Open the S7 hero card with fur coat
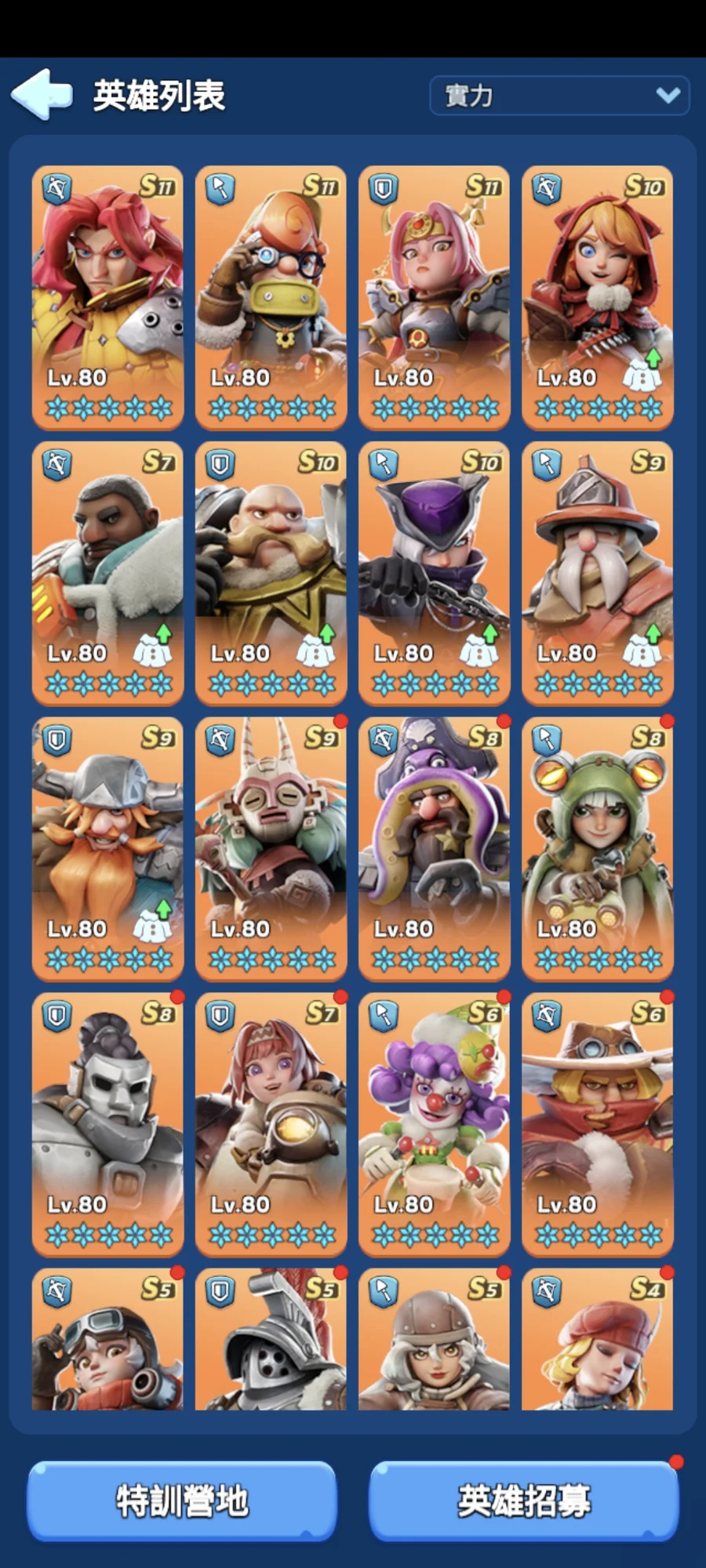This screenshot has height=1568, width=706. tap(108, 573)
